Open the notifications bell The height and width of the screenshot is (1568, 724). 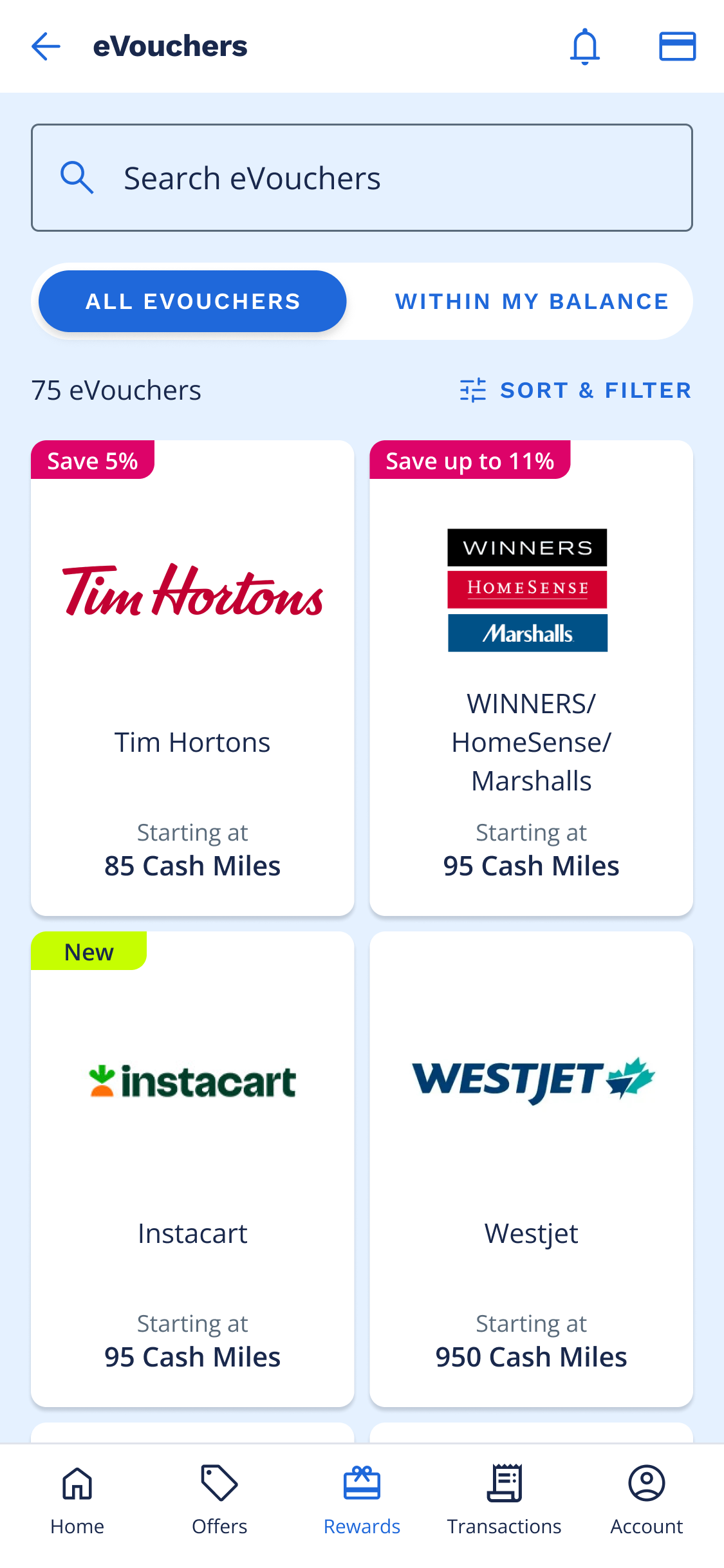(x=584, y=46)
